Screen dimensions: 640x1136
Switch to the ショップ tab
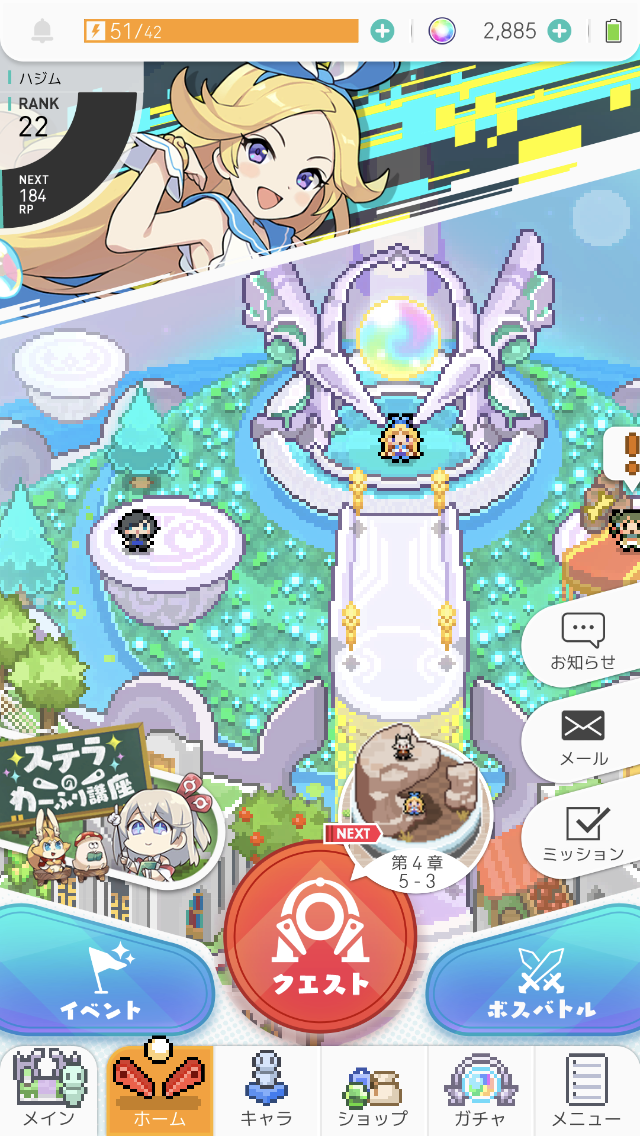[x=373, y=1090]
